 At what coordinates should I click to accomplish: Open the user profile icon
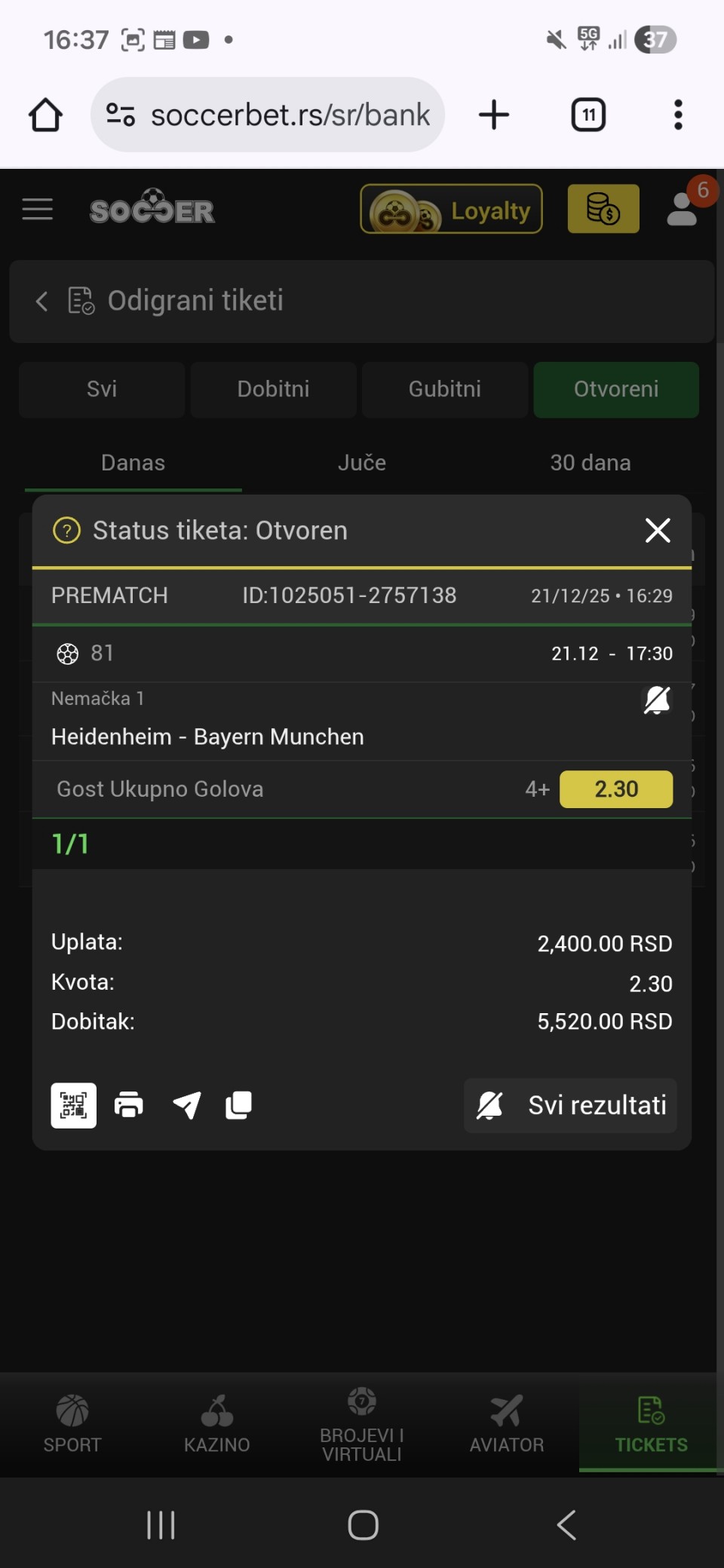pos(683,210)
